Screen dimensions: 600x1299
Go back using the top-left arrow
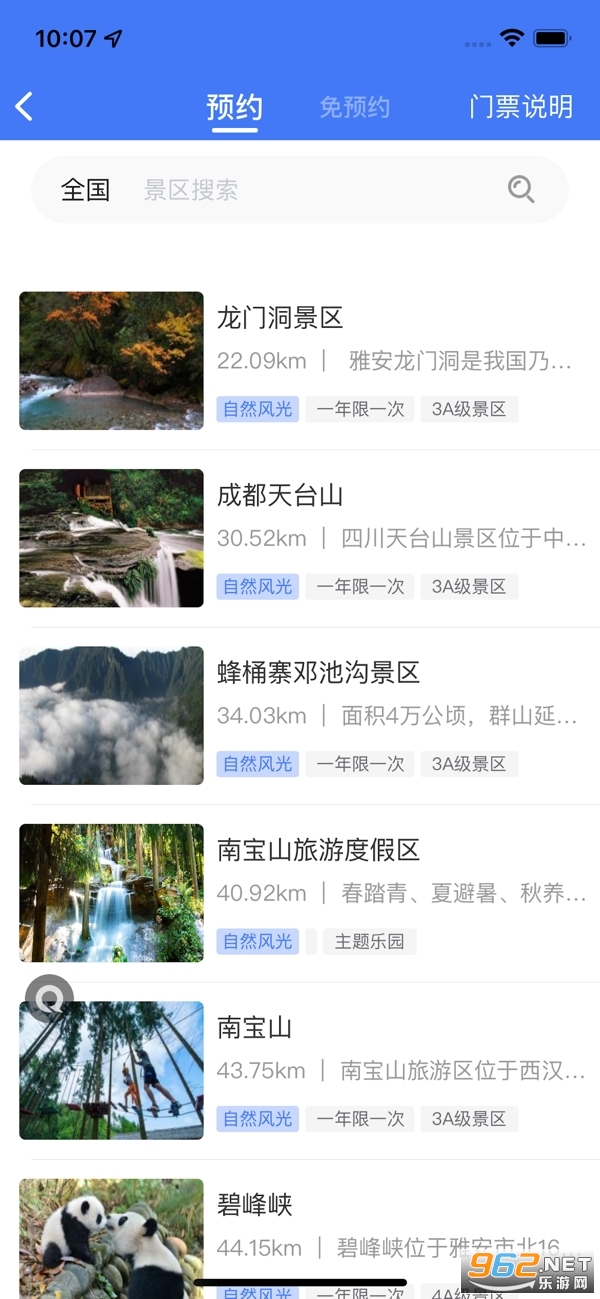point(25,106)
